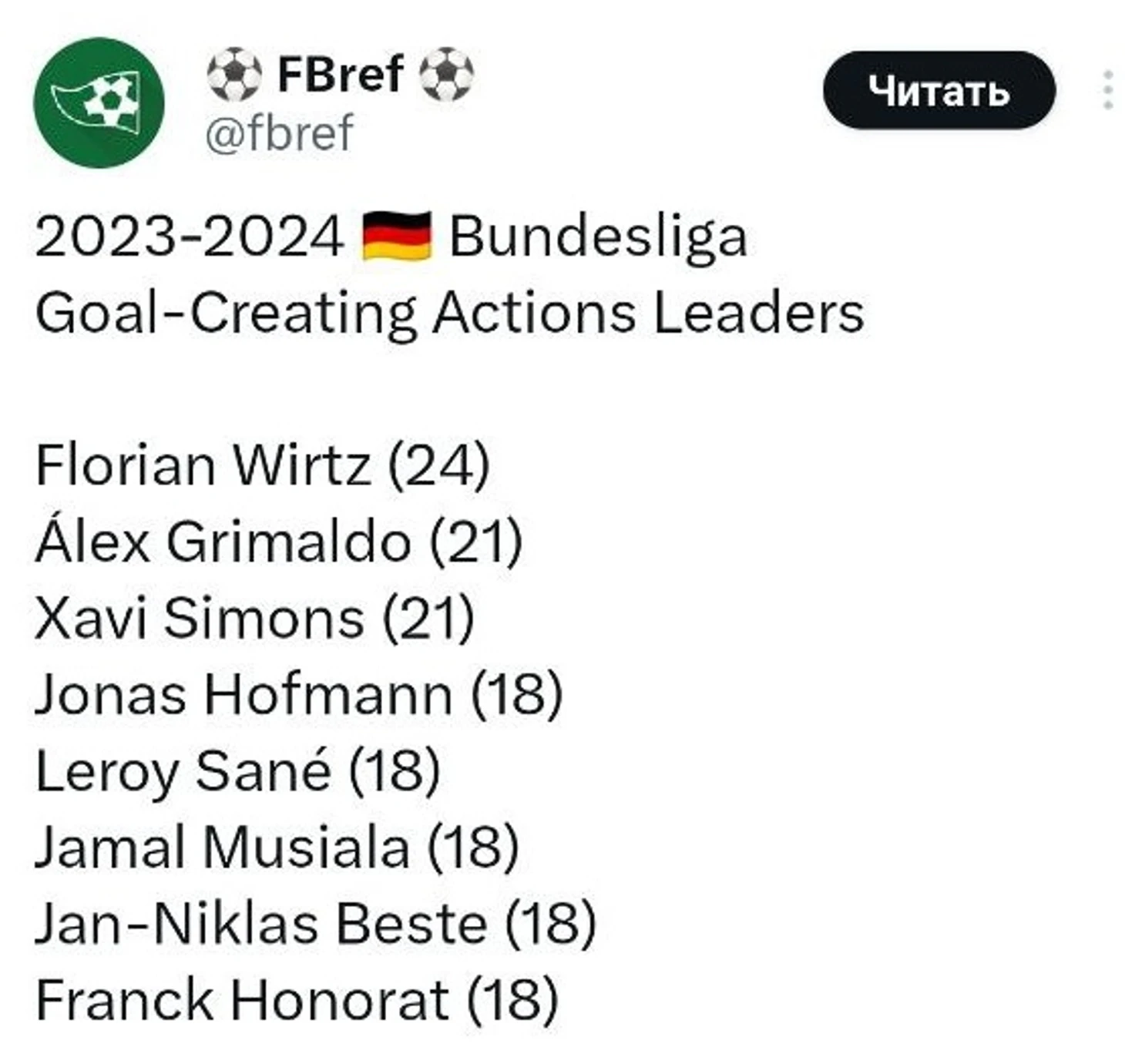
Task: Open FBref's profile picture
Action: click(99, 102)
